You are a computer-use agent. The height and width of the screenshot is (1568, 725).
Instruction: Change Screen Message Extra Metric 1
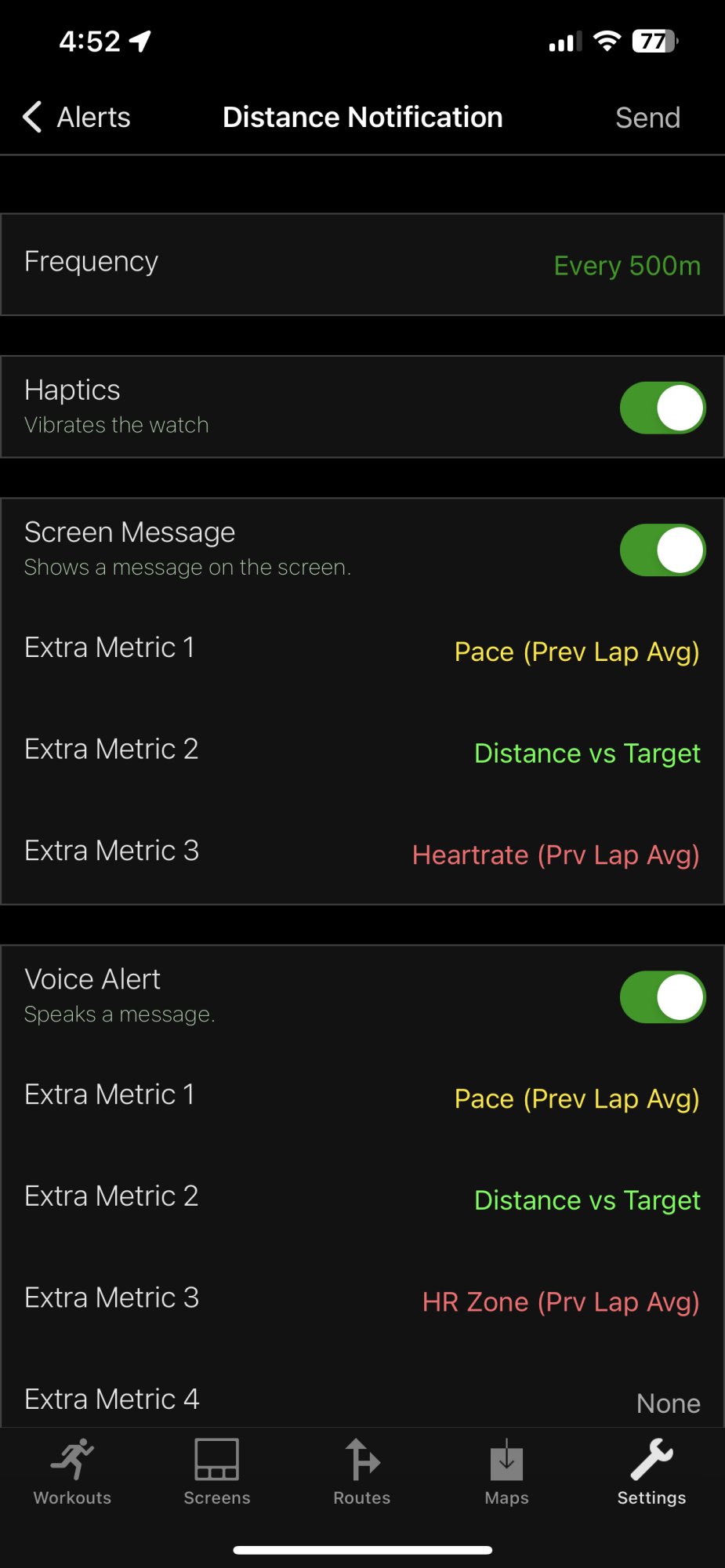point(362,650)
